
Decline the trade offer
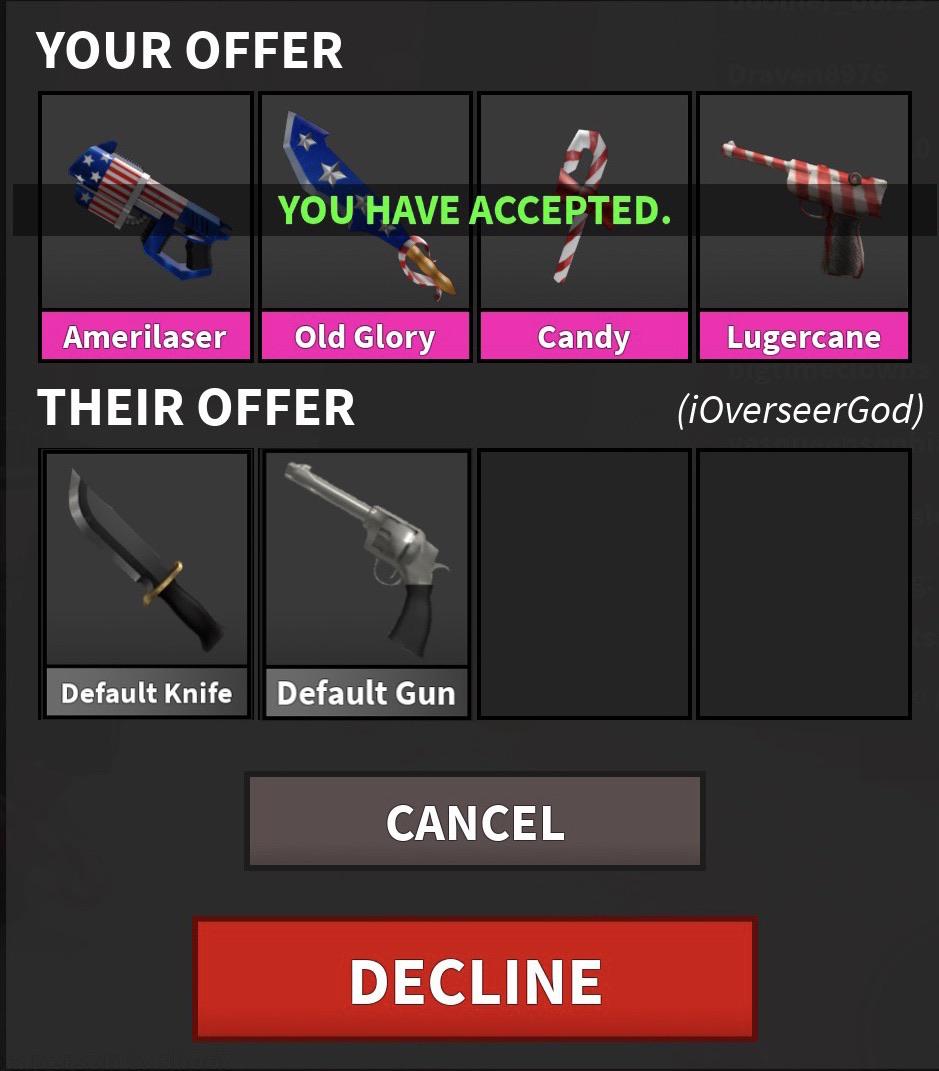[475, 980]
